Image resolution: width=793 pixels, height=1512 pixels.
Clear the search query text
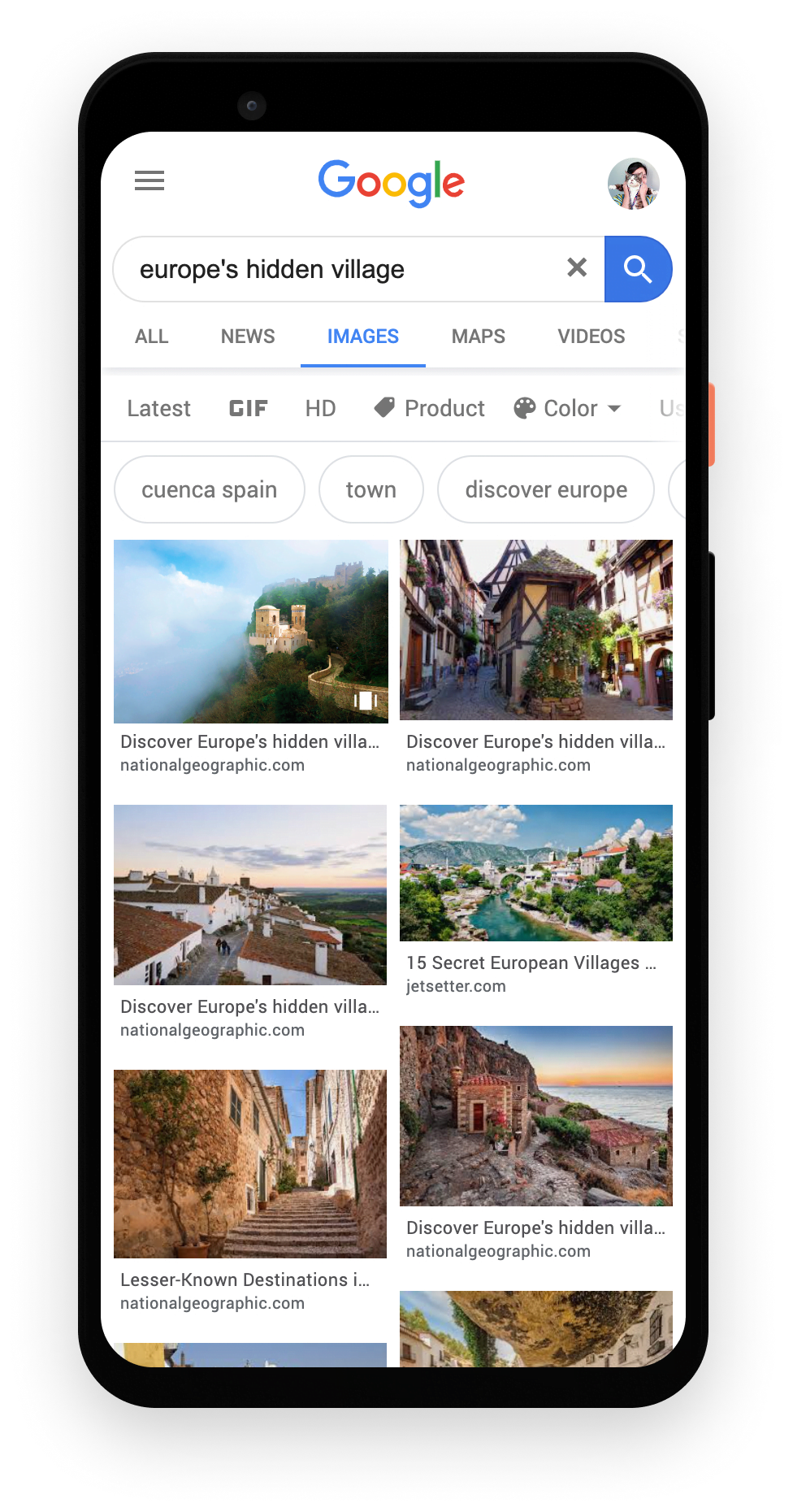coord(577,267)
